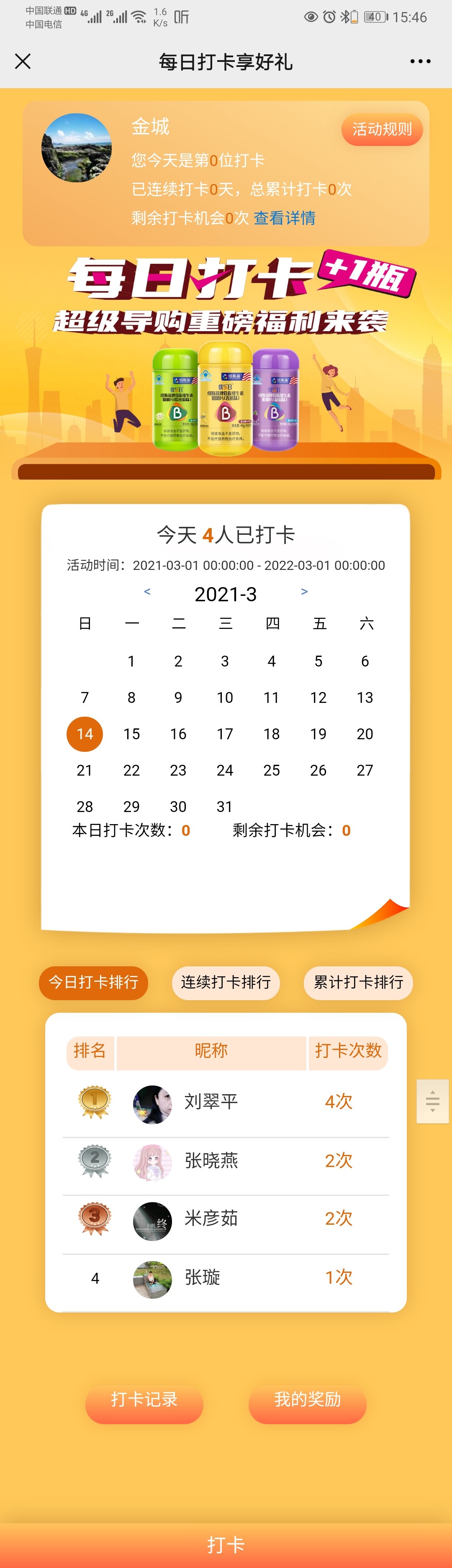Image resolution: width=452 pixels, height=1568 pixels.
Task: Go to previous month in calendar
Action: pos(147,592)
